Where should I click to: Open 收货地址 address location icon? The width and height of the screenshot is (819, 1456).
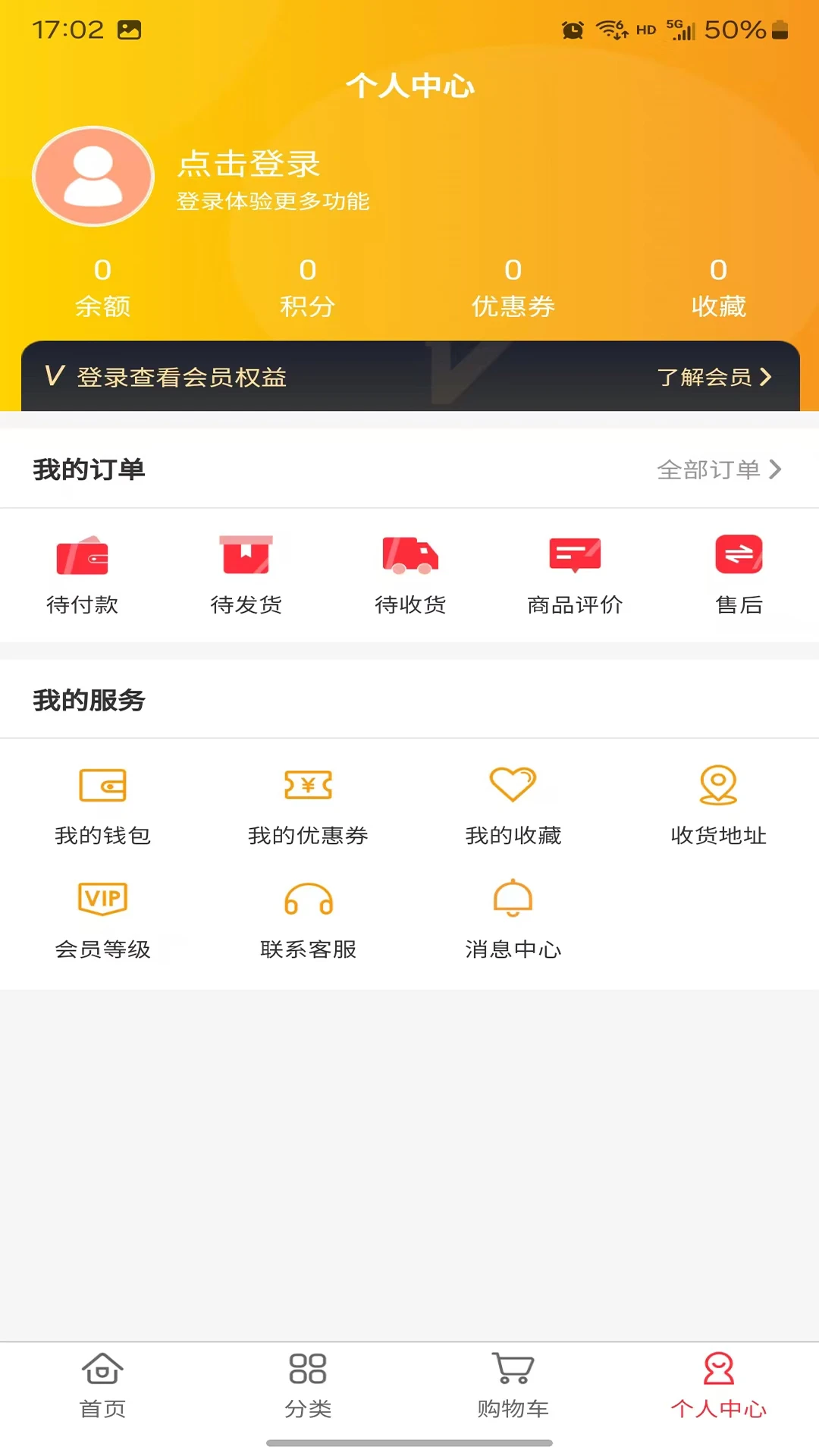point(717,785)
